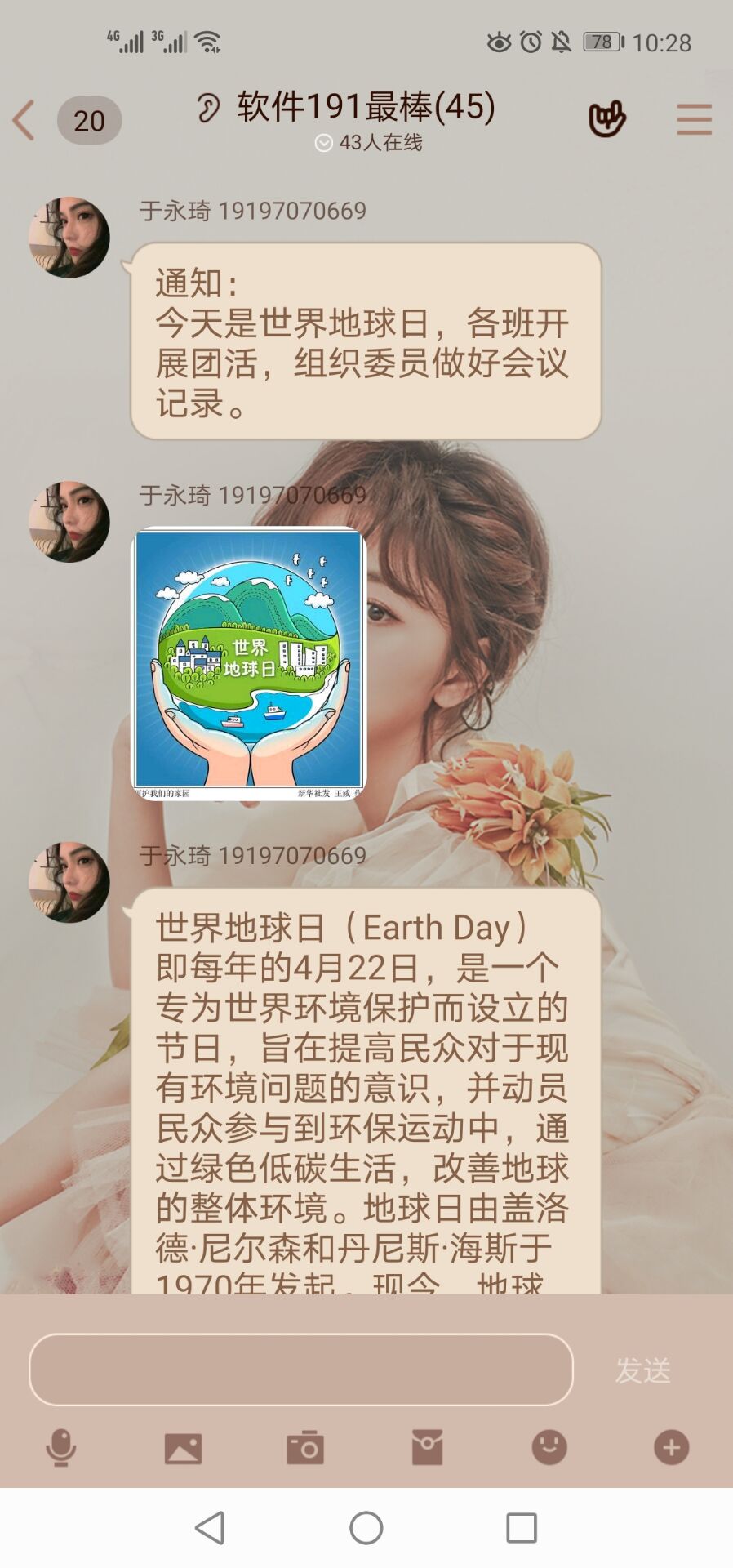
Task: Tap the system home button
Action: tap(366, 1527)
